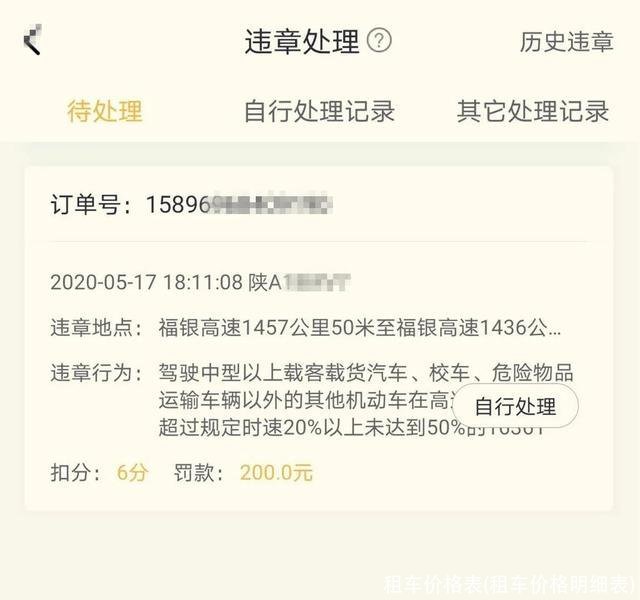Open the help question mark icon
The image size is (640, 600).
(x=379, y=41)
